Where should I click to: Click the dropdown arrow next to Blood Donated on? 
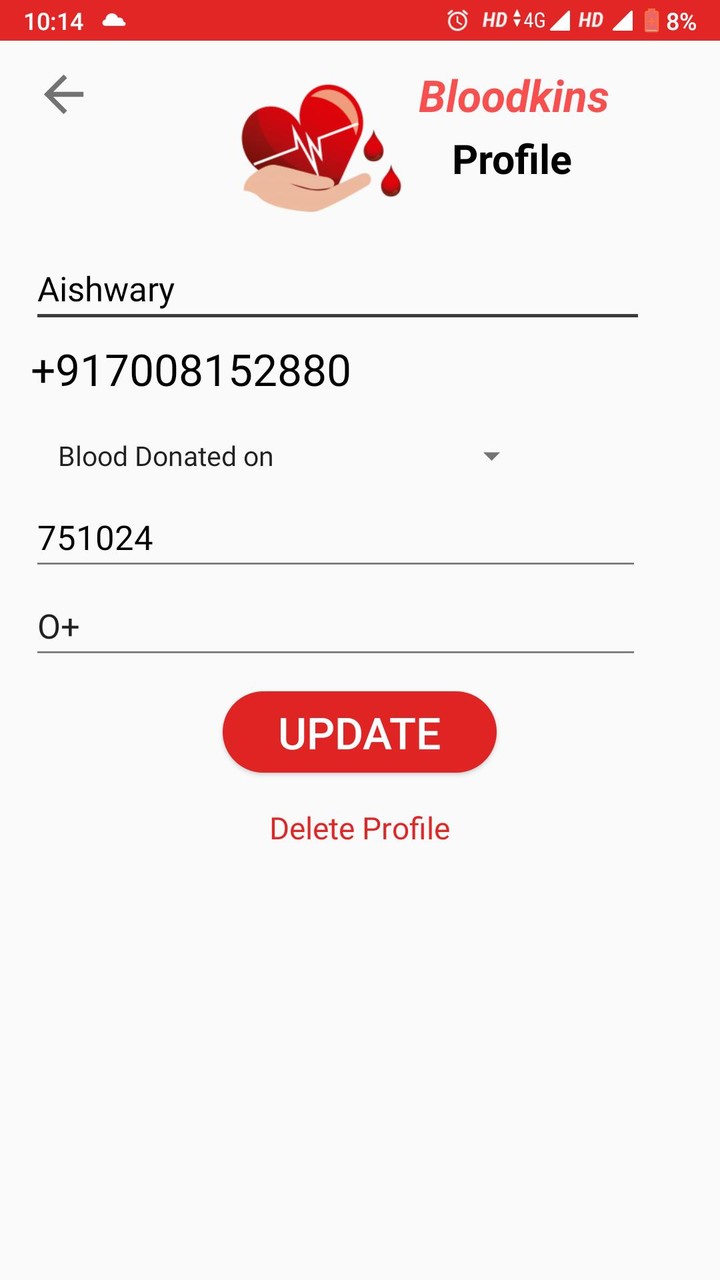coord(491,456)
